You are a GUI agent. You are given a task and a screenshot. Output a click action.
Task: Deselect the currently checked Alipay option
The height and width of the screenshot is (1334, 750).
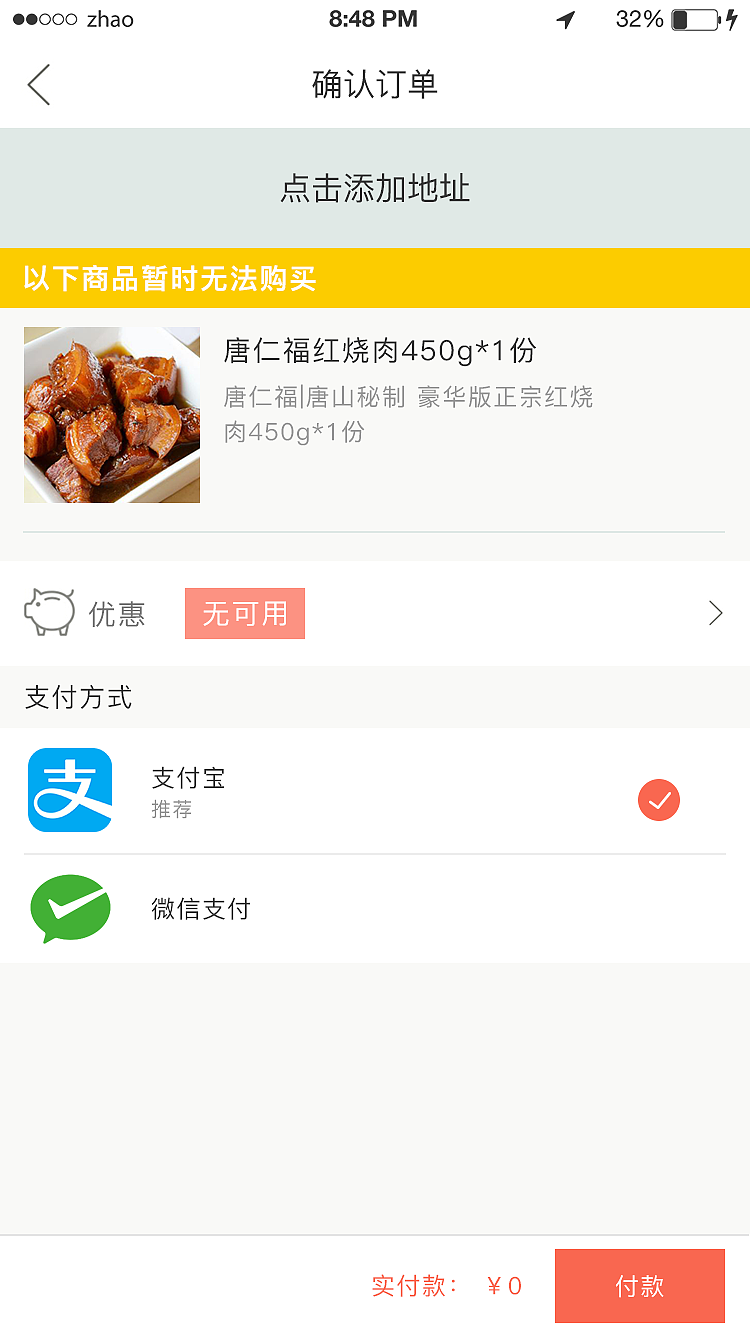click(658, 800)
